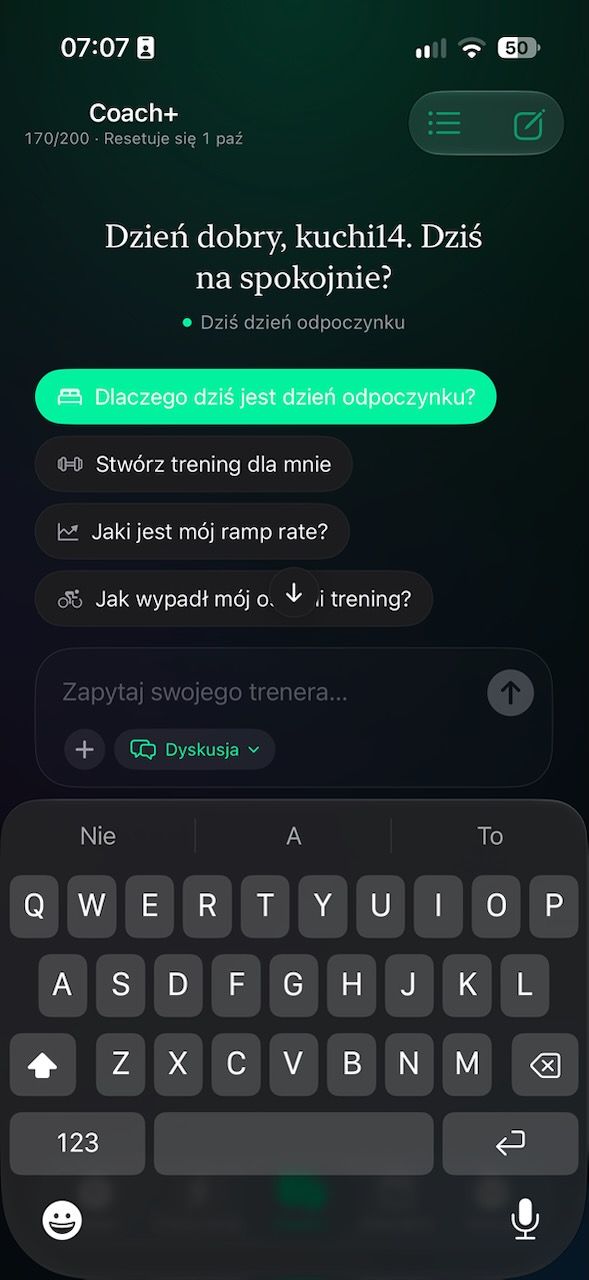
Task: Pick the 'Nie' keyboard suggestion
Action: coord(98,836)
